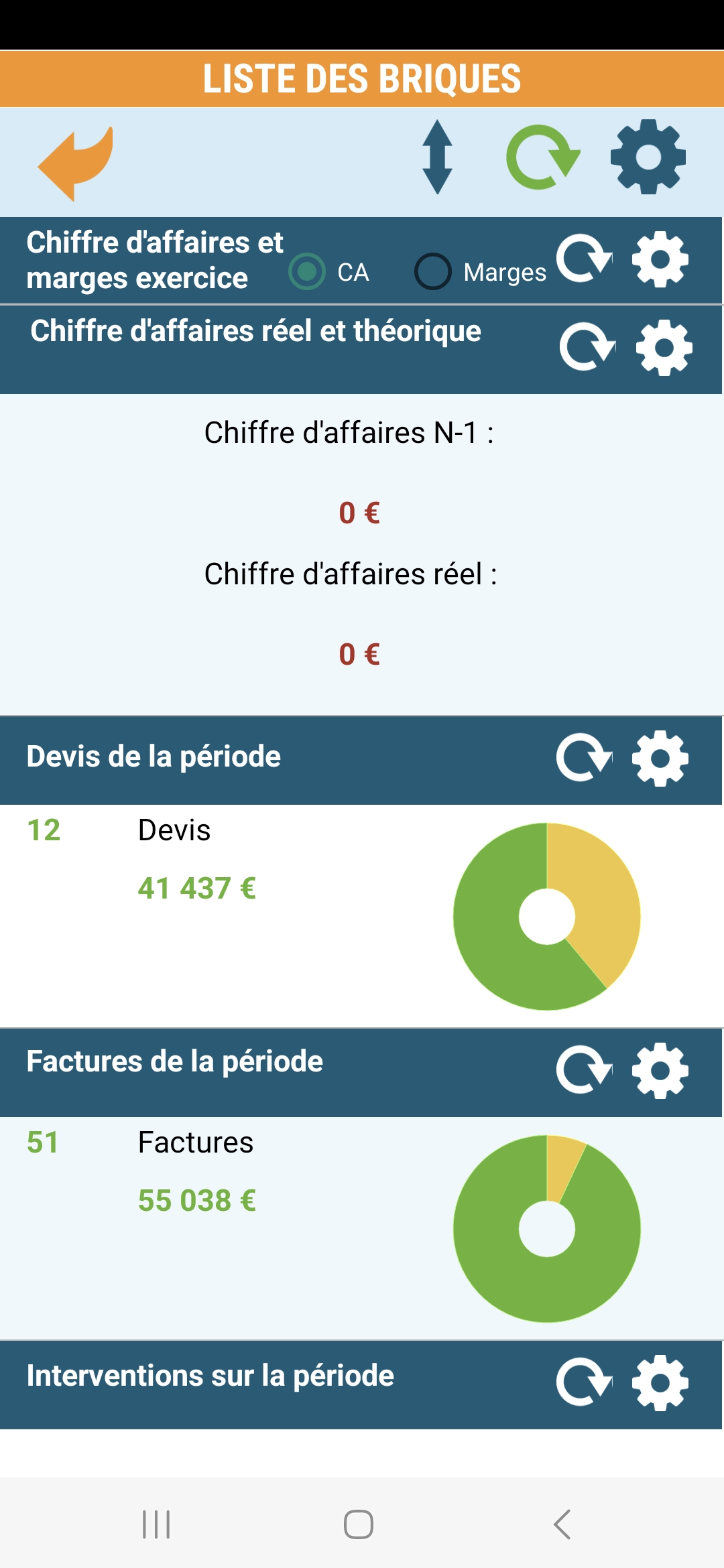
Task: Select the Marges radio button
Action: pyautogui.click(x=434, y=272)
